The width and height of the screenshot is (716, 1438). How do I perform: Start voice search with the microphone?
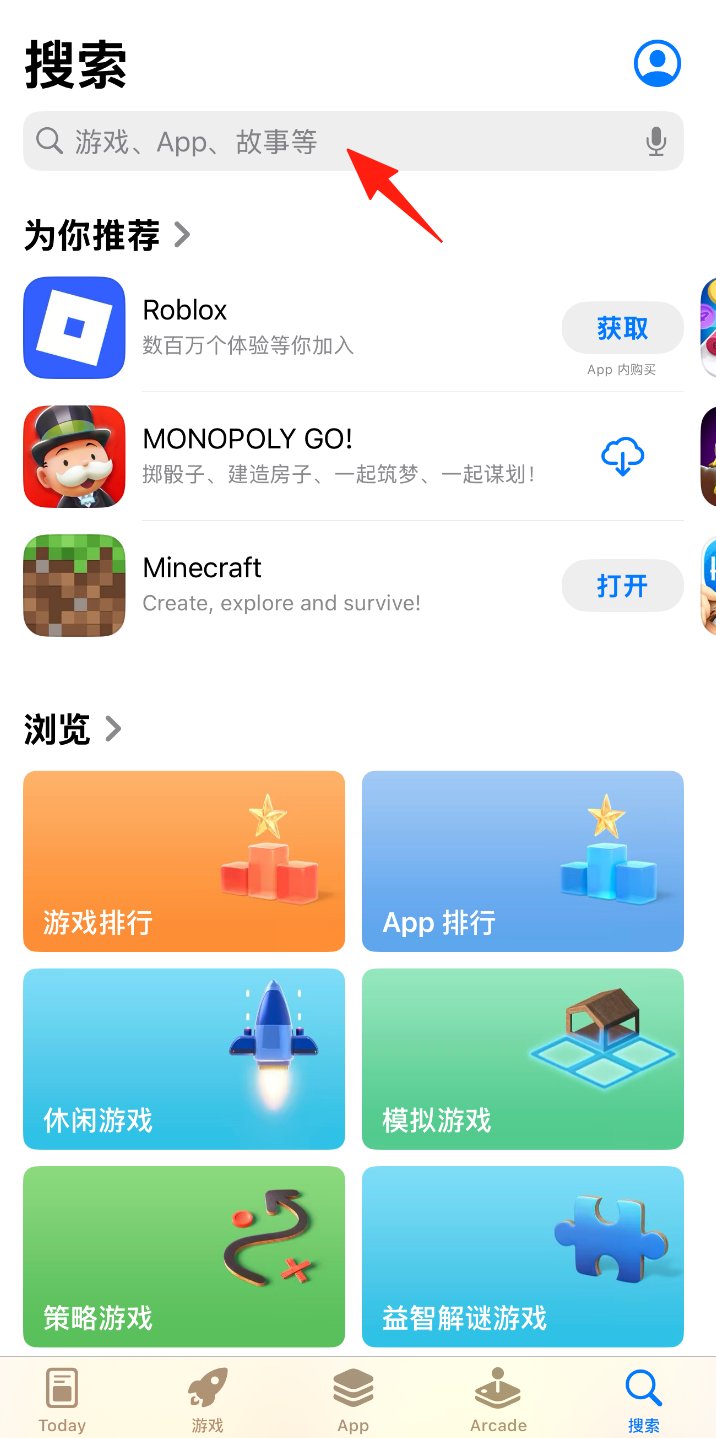coord(656,141)
